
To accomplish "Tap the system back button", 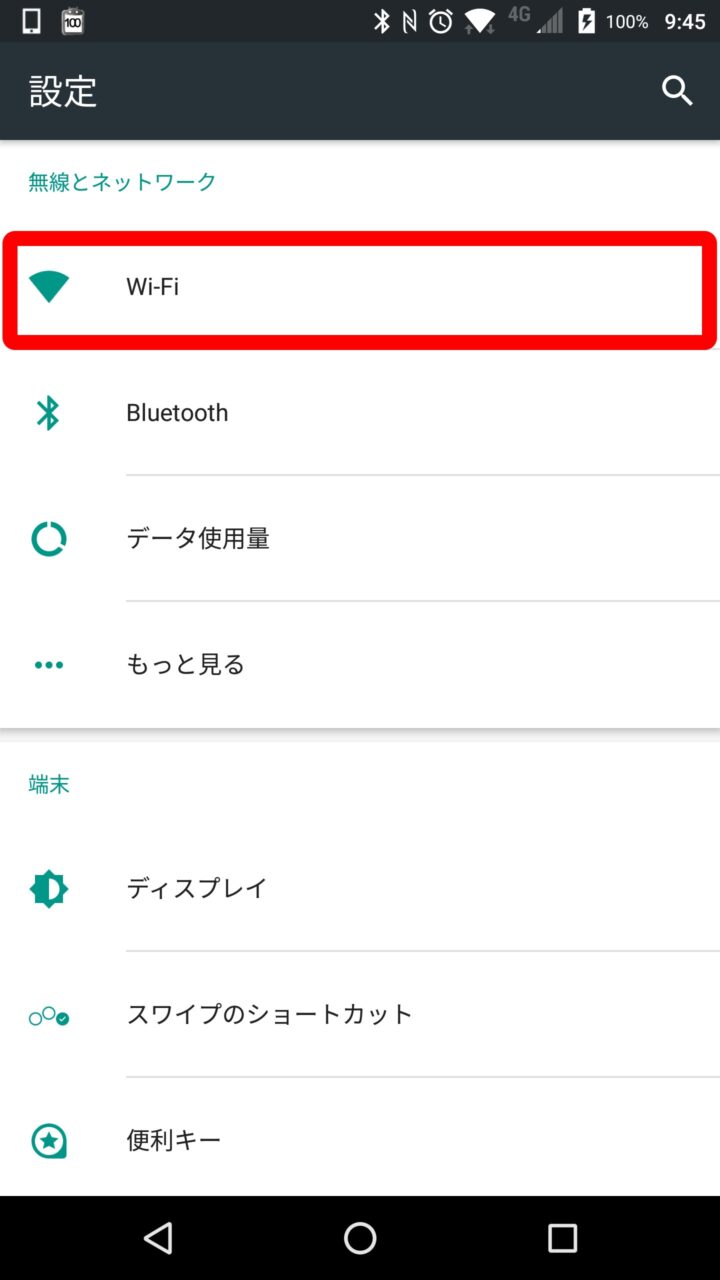I will (x=158, y=1238).
